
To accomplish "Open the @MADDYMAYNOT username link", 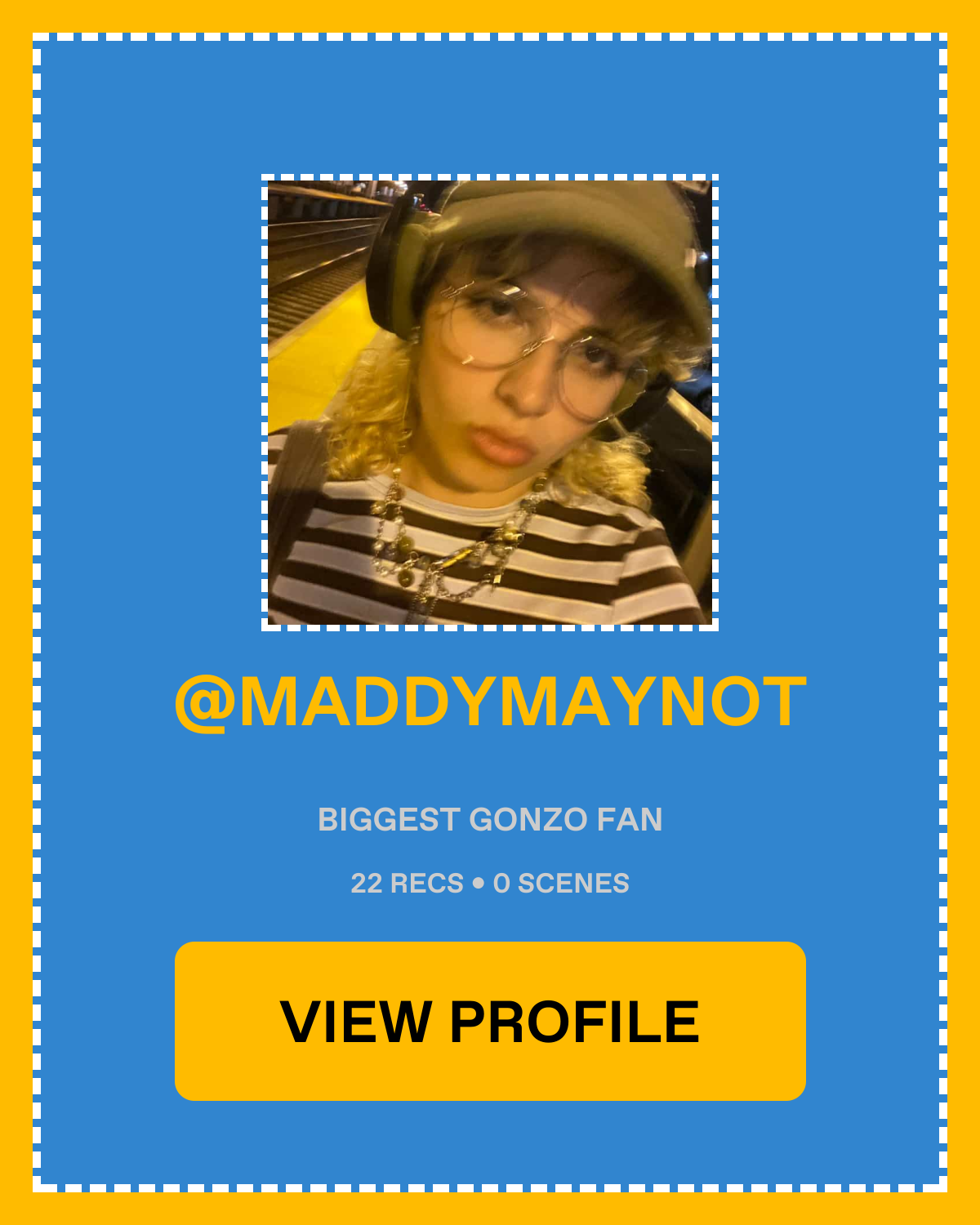I will (490, 702).
